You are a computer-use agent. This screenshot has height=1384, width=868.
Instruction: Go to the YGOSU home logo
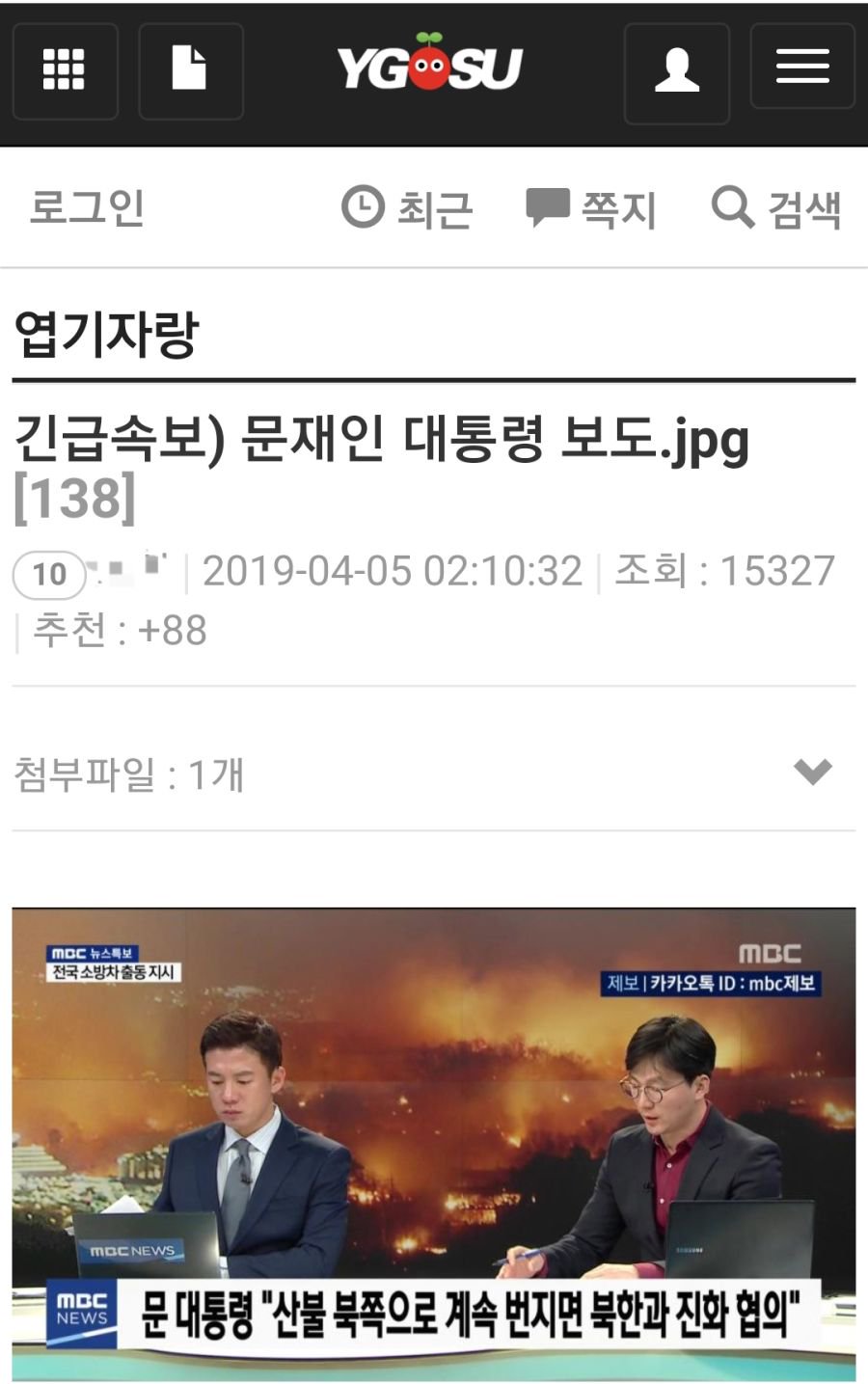pyautogui.click(x=430, y=66)
